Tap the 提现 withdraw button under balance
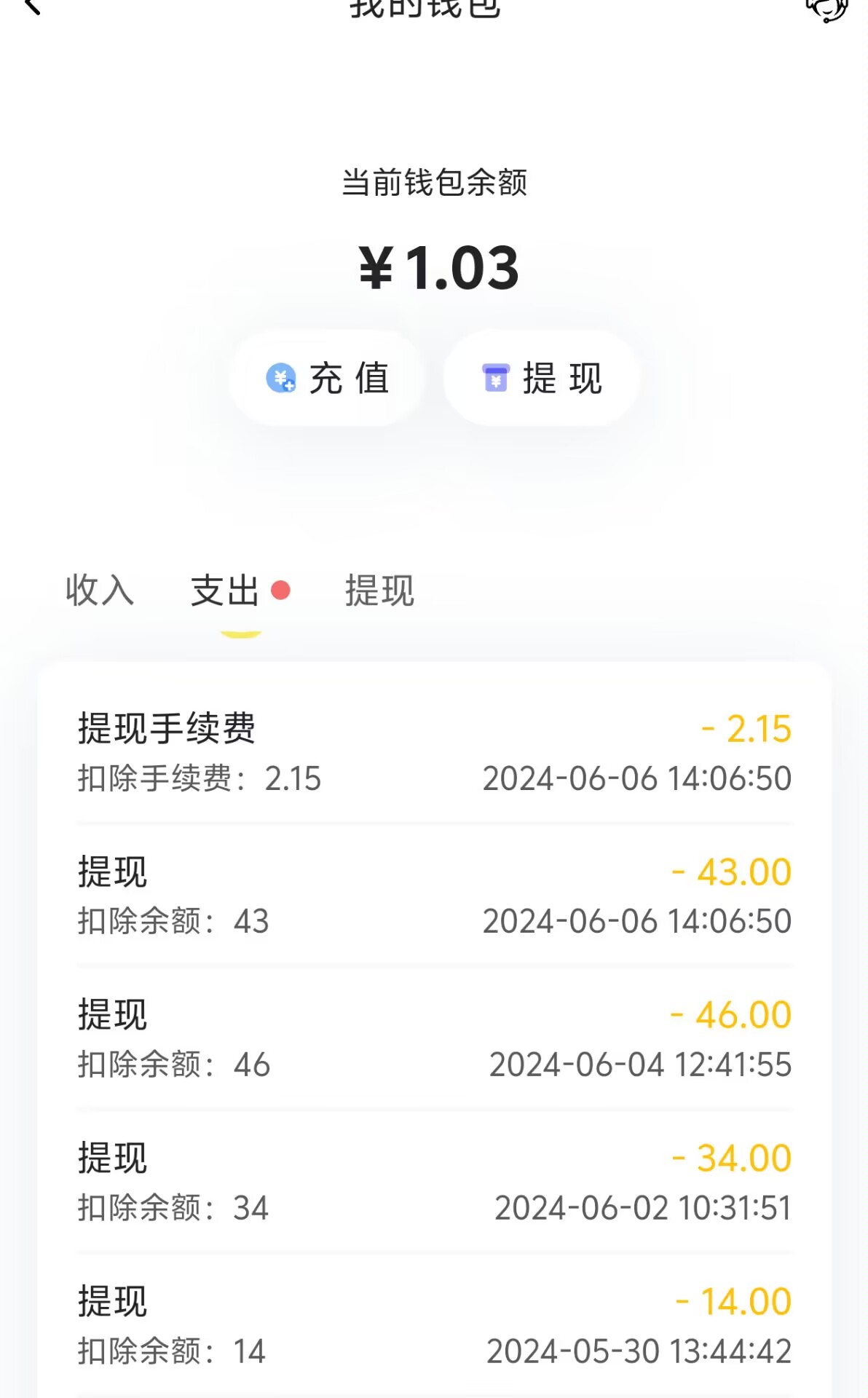868x1398 pixels. (x=542, y=378)
